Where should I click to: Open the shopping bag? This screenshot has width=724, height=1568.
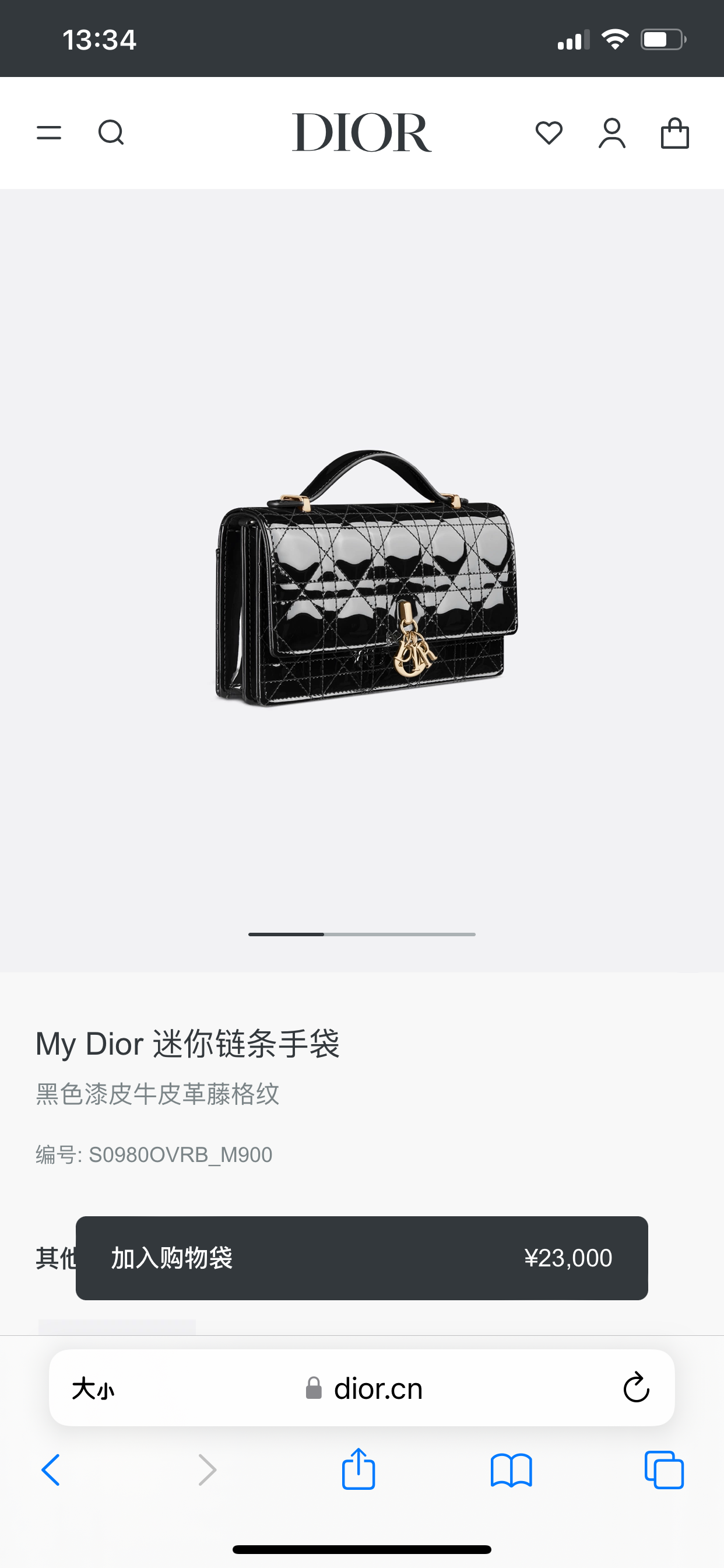click(x=674, y=134)
